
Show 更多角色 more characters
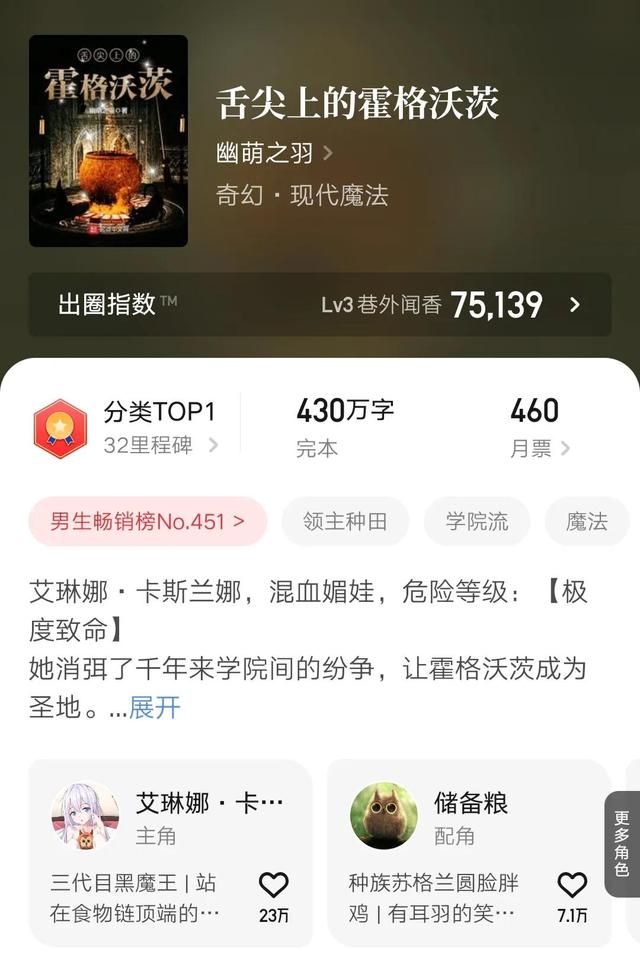pos(622,844)
